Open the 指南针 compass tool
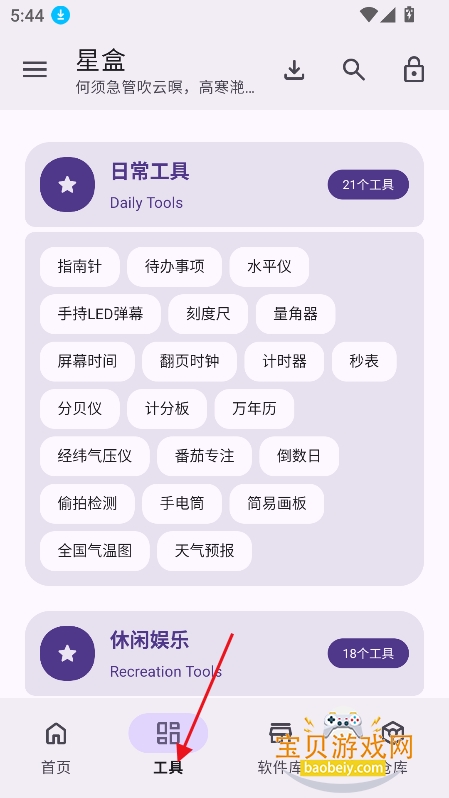This screenshot has height=798, width=449. pos(80,267)
